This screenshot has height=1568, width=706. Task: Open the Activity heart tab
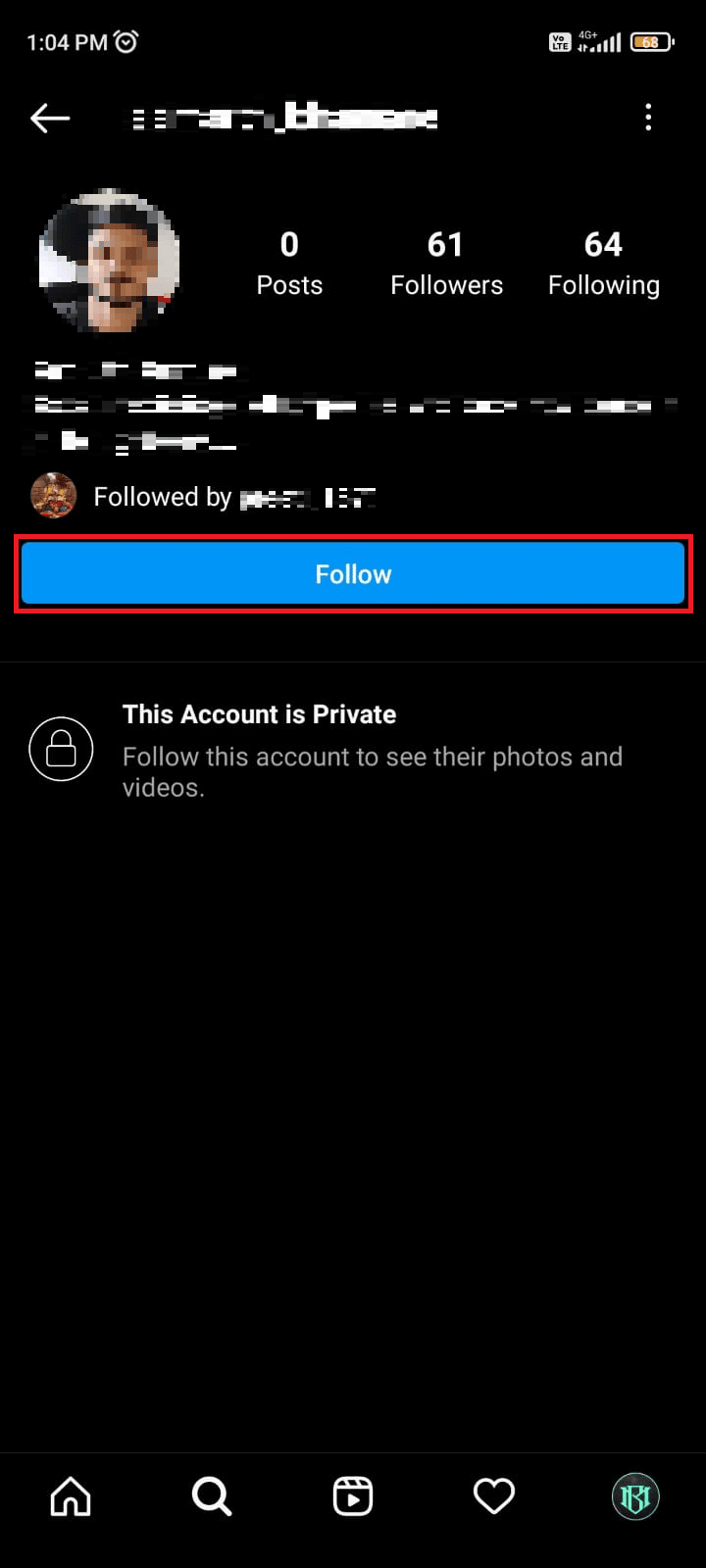(493, 1496)
